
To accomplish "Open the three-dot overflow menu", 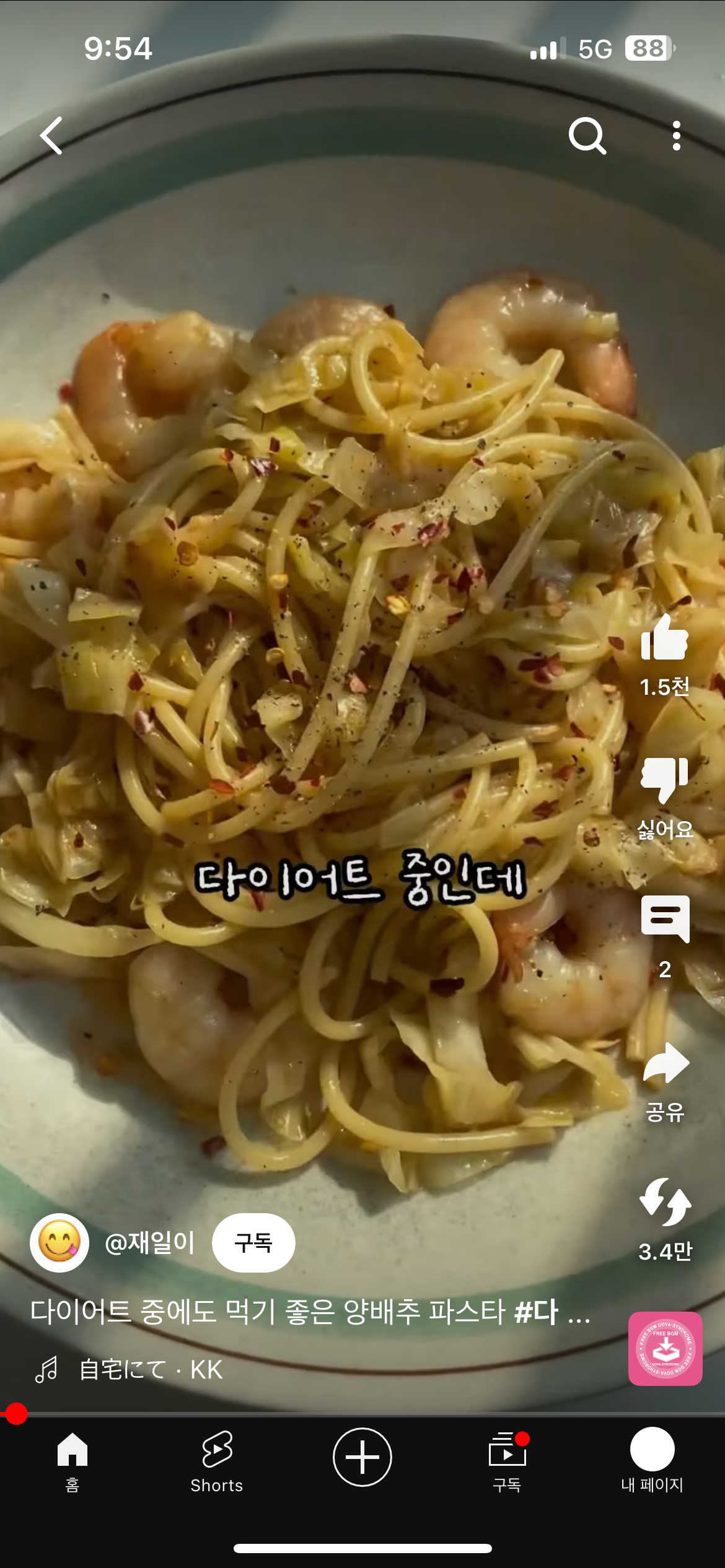I will (x=676, y=136).
